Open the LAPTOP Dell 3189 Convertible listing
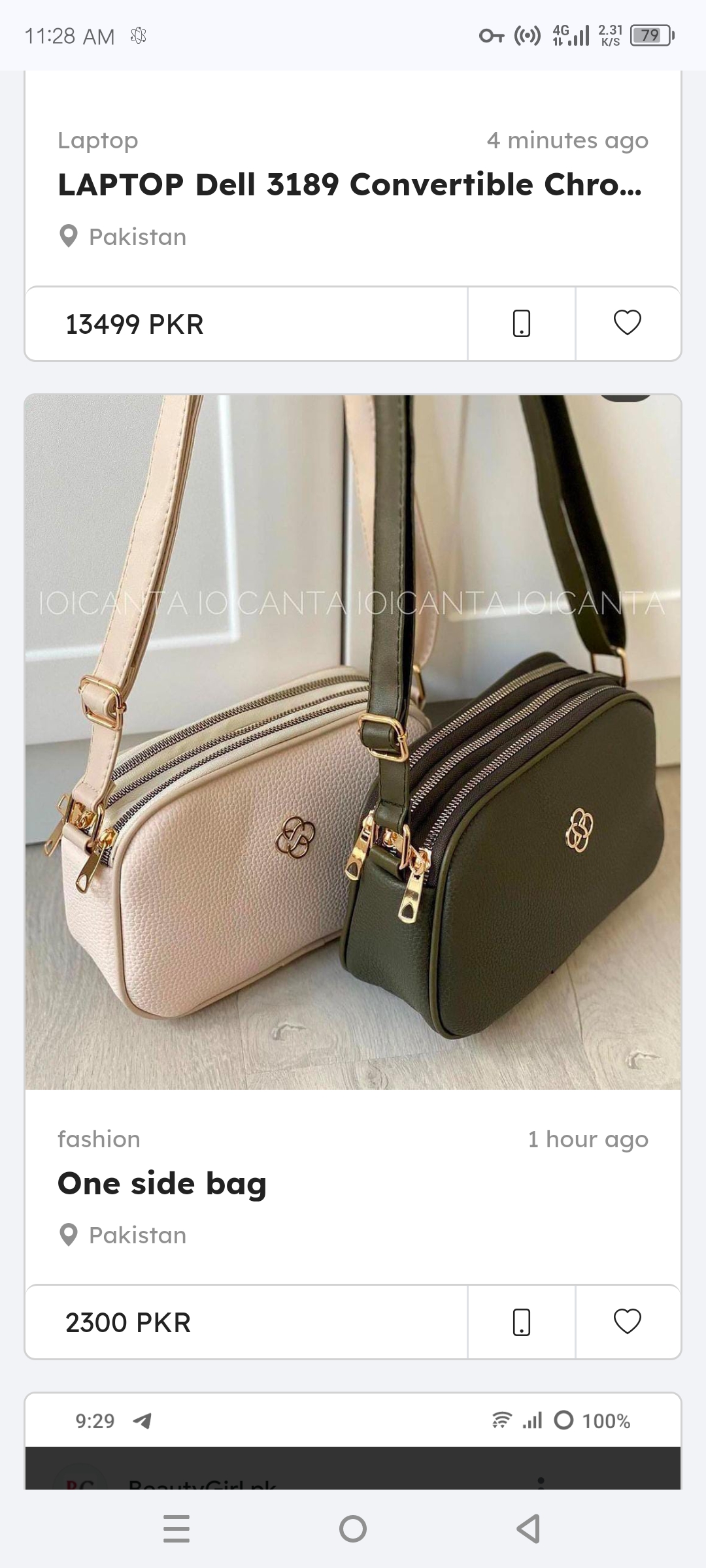Screen dimensions: 706x1568 coord(350,185)
